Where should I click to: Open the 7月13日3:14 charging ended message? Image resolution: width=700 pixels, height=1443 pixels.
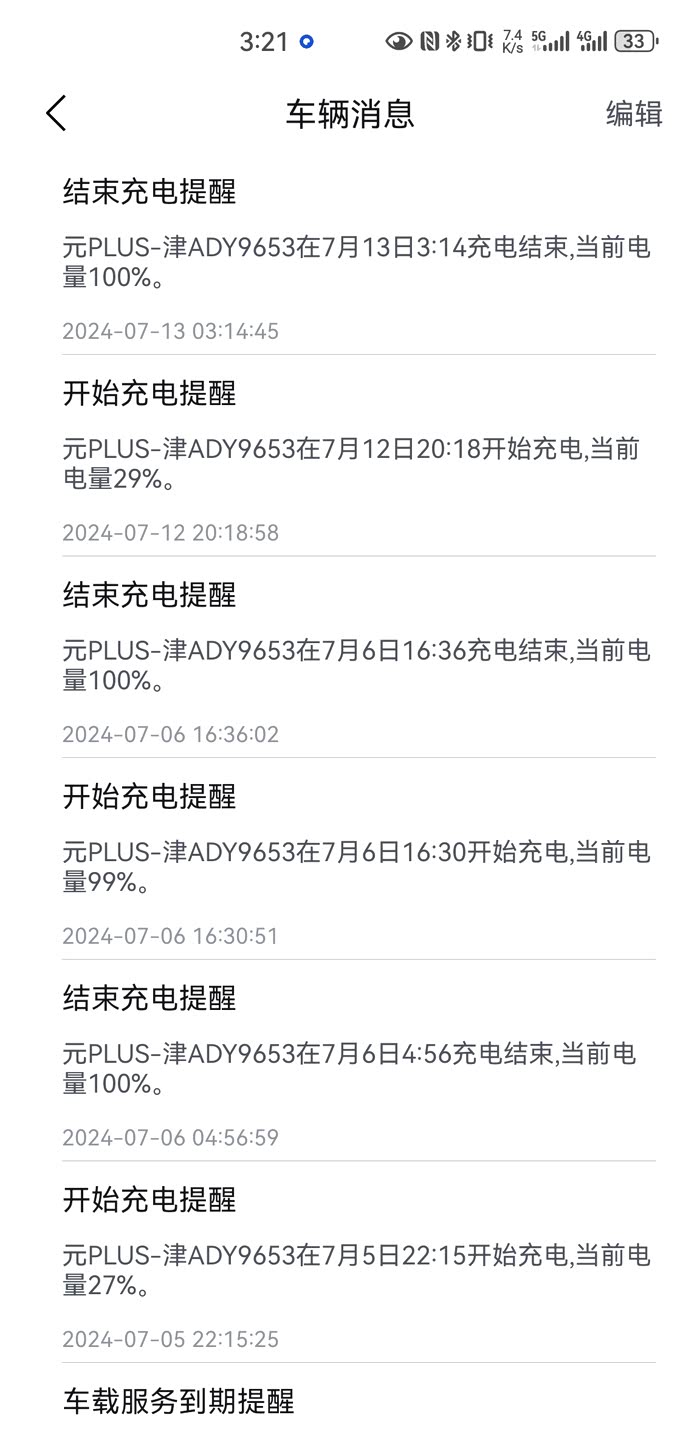coord(356,260)
